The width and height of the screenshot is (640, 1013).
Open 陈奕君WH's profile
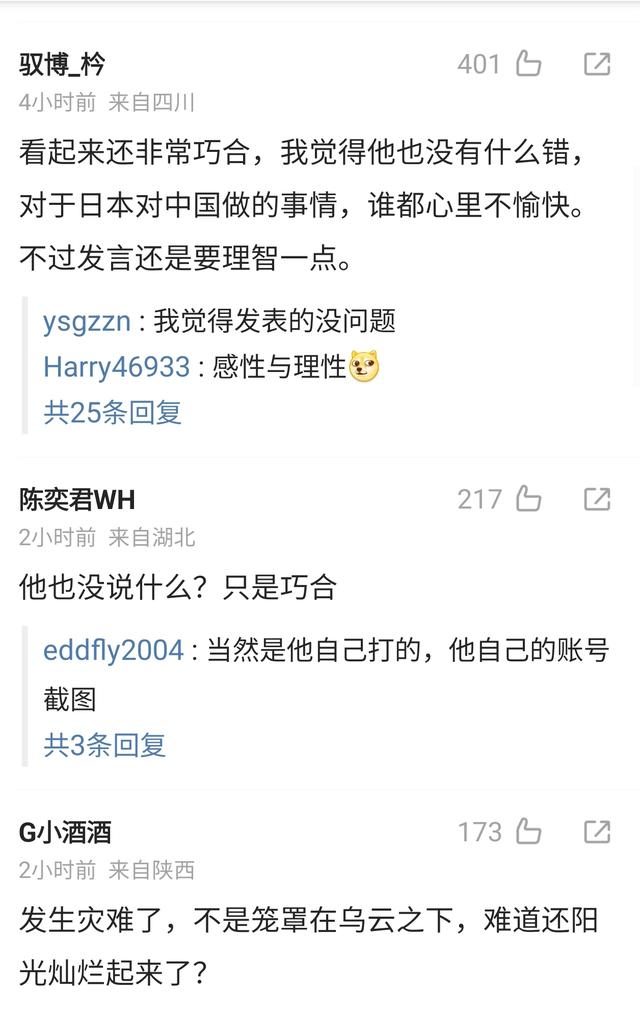(x=77, y=499)
